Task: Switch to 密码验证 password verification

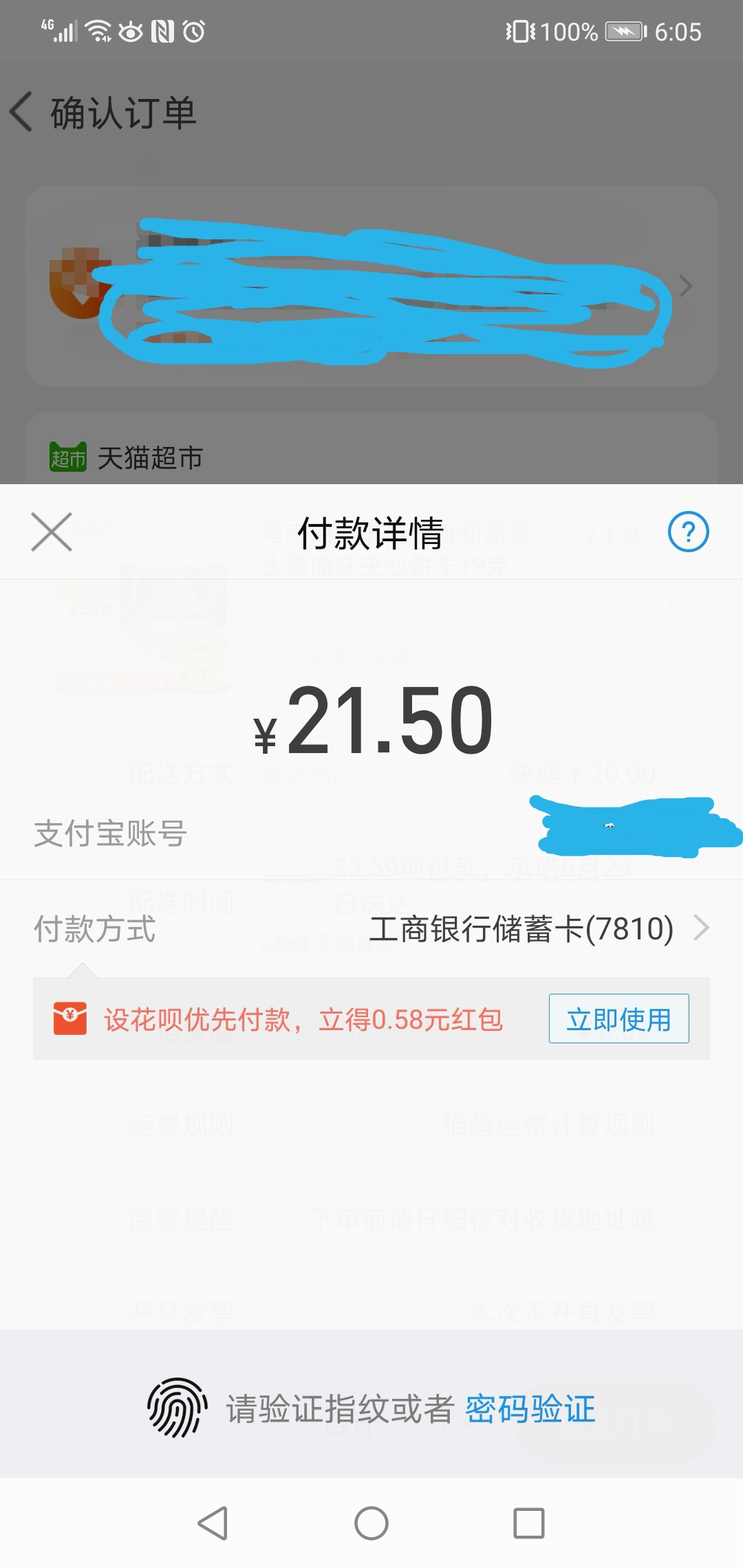Action: click(530, 1408)
